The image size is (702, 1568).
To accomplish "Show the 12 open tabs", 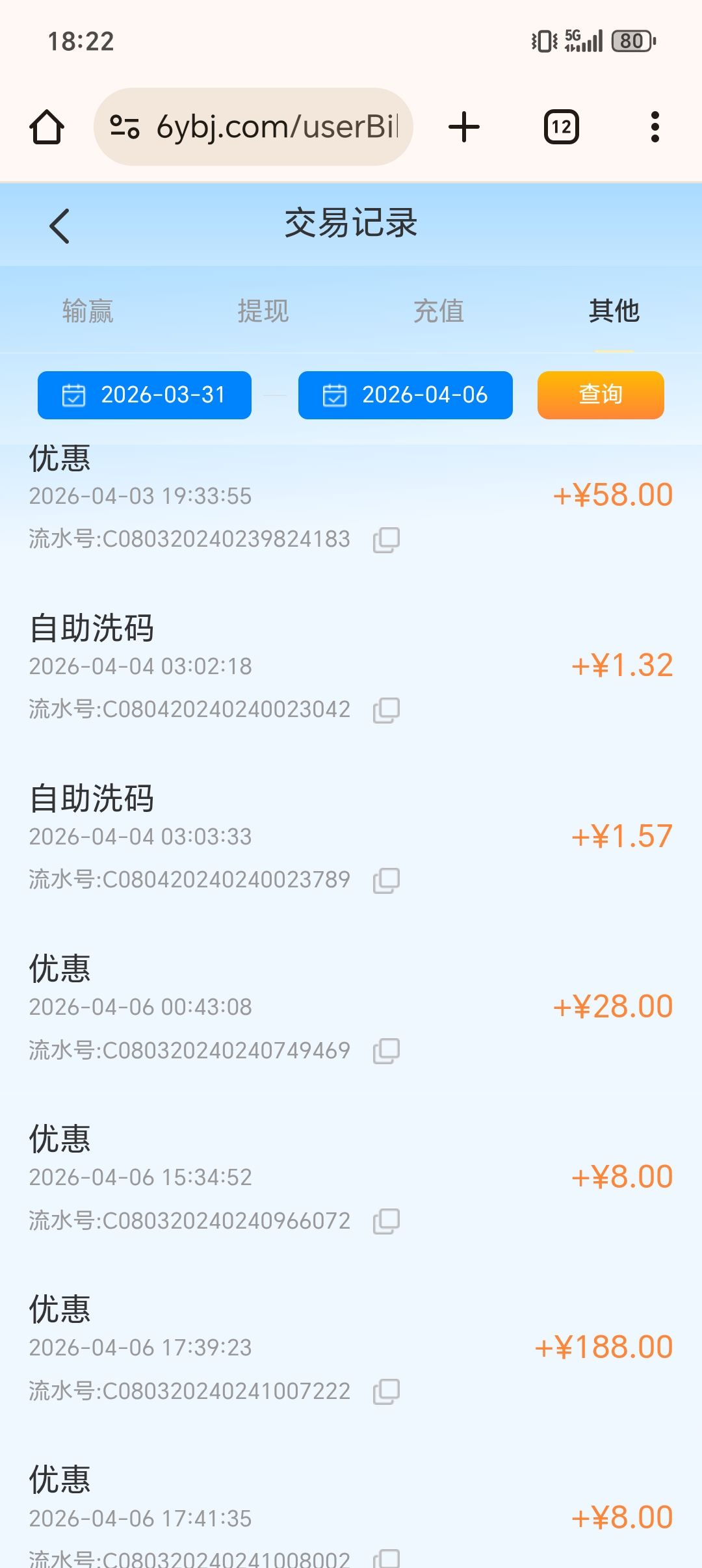I will pyautogui.click(x=562, y=127).
